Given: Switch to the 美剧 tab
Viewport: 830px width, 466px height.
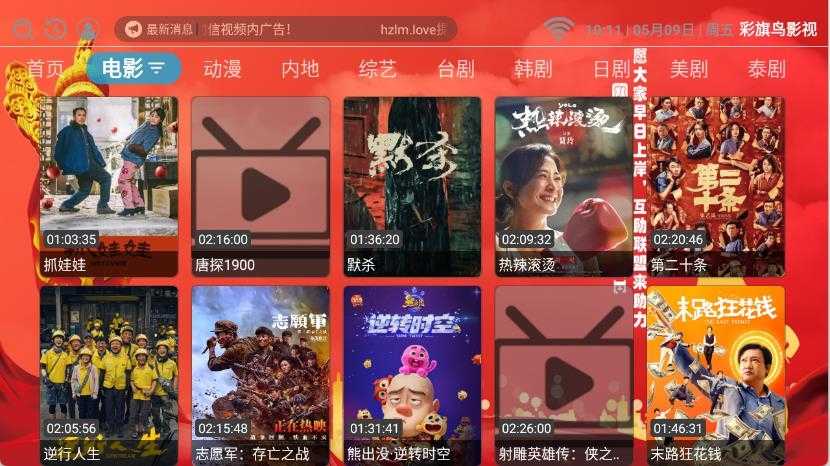Looking at the screenshot, I should pyautogui.click(x=689, y=69).
